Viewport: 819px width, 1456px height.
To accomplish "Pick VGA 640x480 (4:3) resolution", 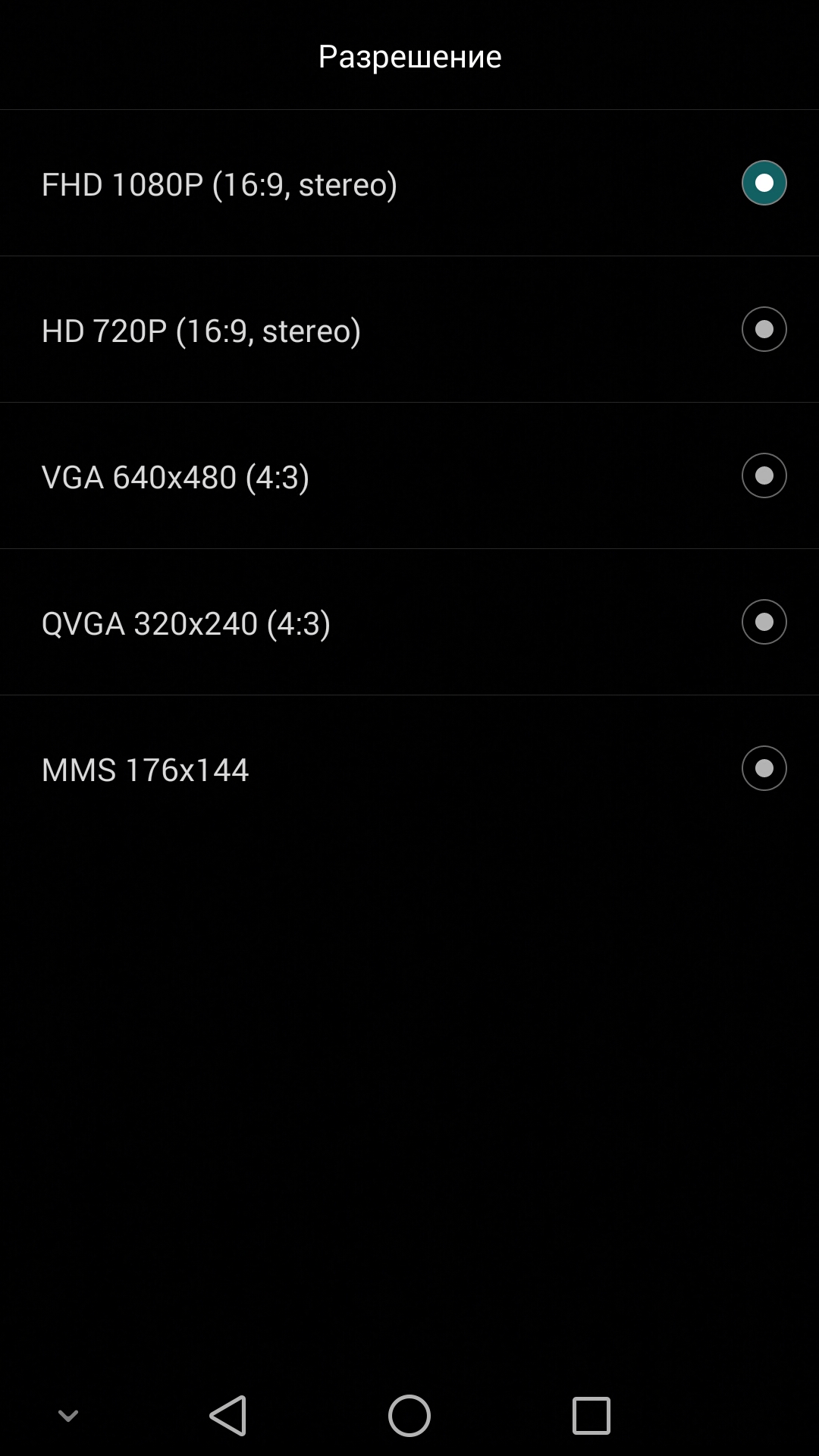I will [409, 475].
